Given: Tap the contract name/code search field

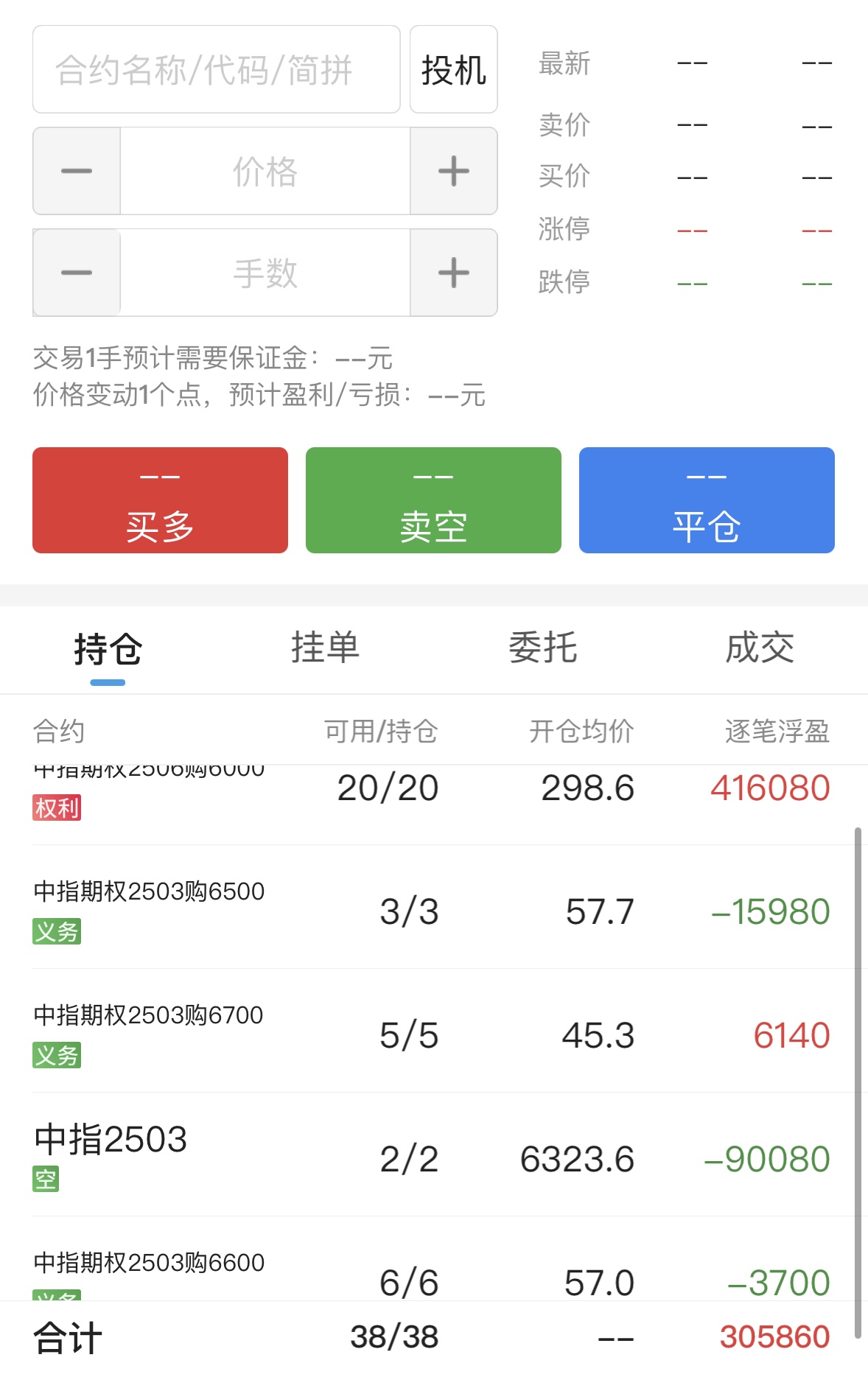Looking at the screenshot, I should 216,69.
